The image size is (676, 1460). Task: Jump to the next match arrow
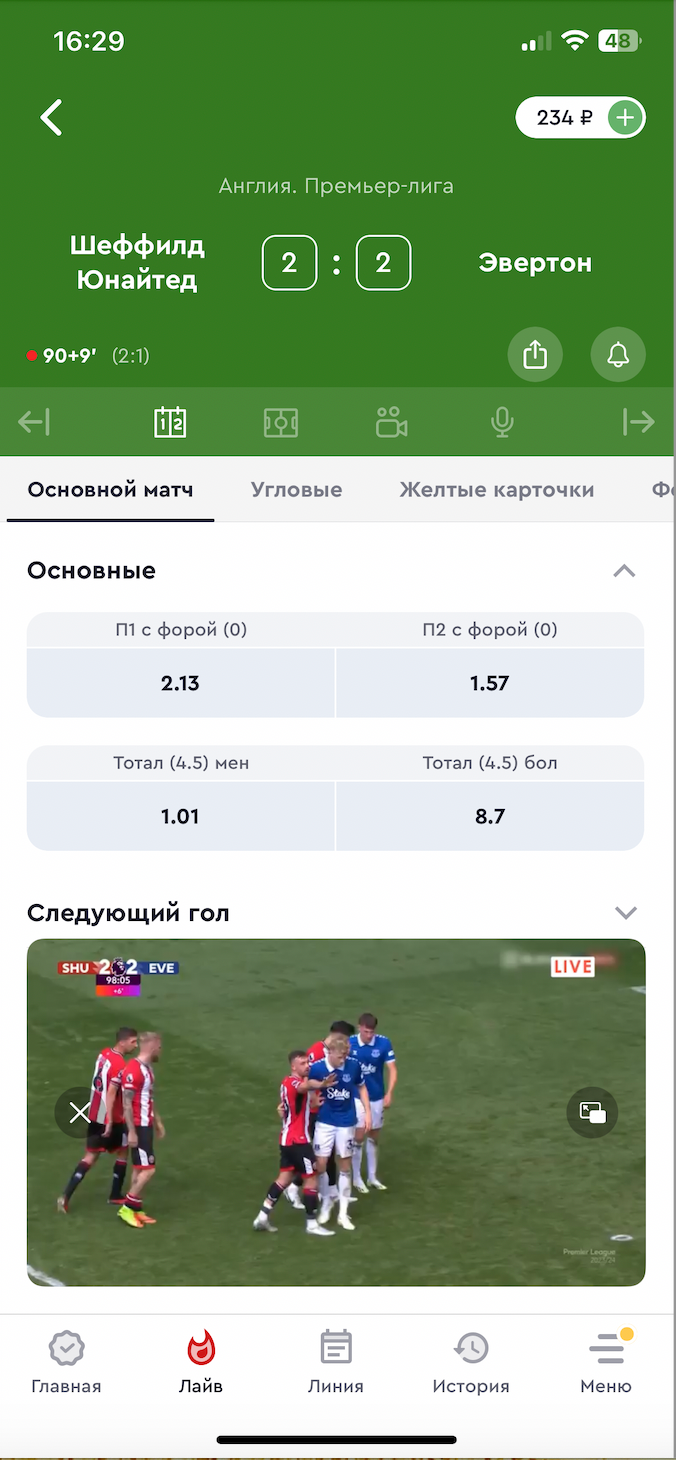coord(638,422)
